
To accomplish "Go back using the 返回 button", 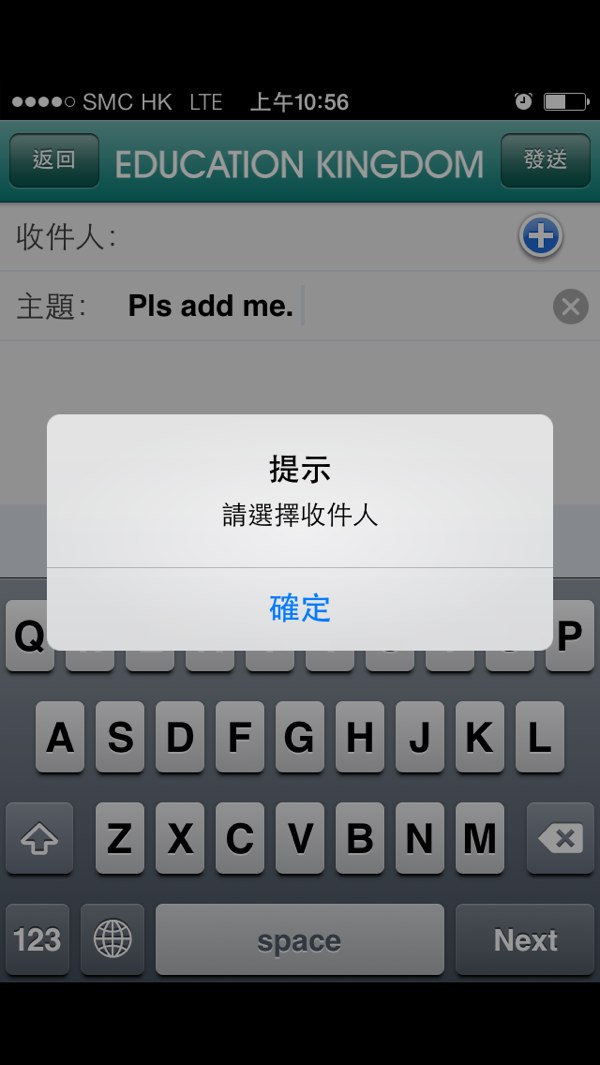I will 54,160.
